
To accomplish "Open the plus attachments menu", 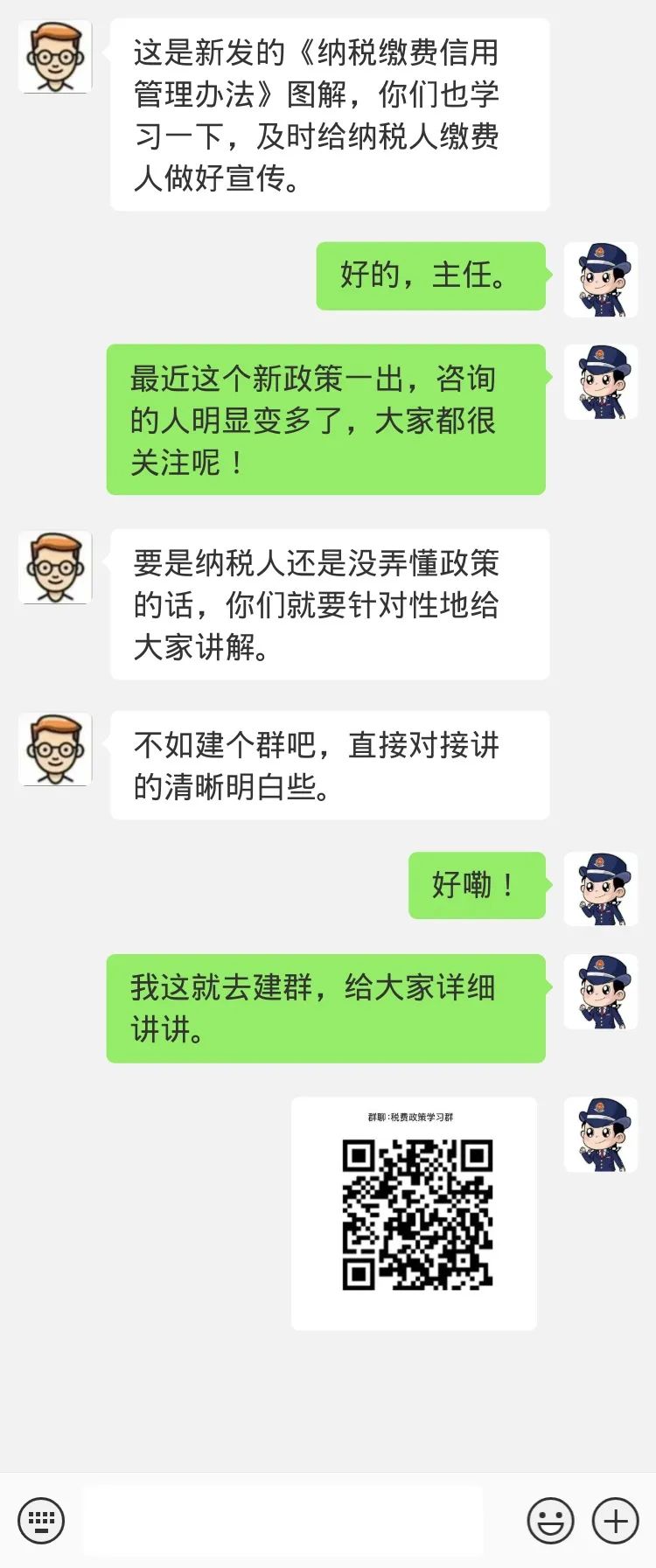I will point(616,1521).
